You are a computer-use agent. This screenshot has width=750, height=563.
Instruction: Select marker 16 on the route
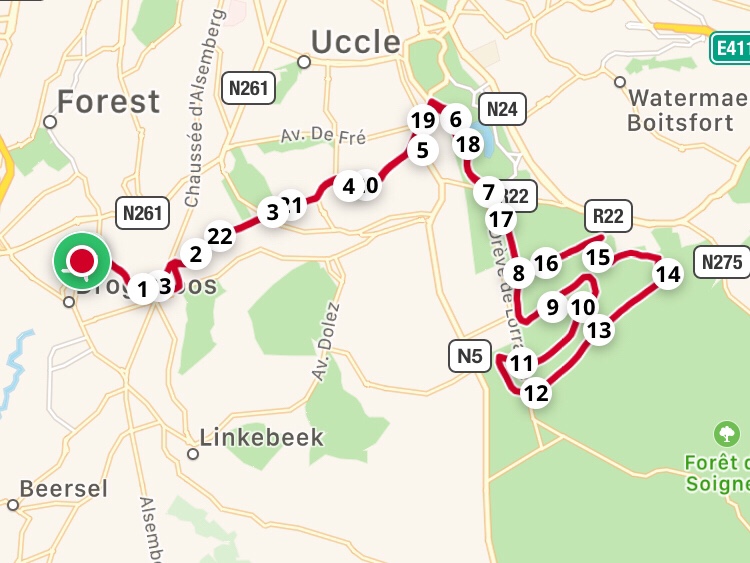point(545,264)
